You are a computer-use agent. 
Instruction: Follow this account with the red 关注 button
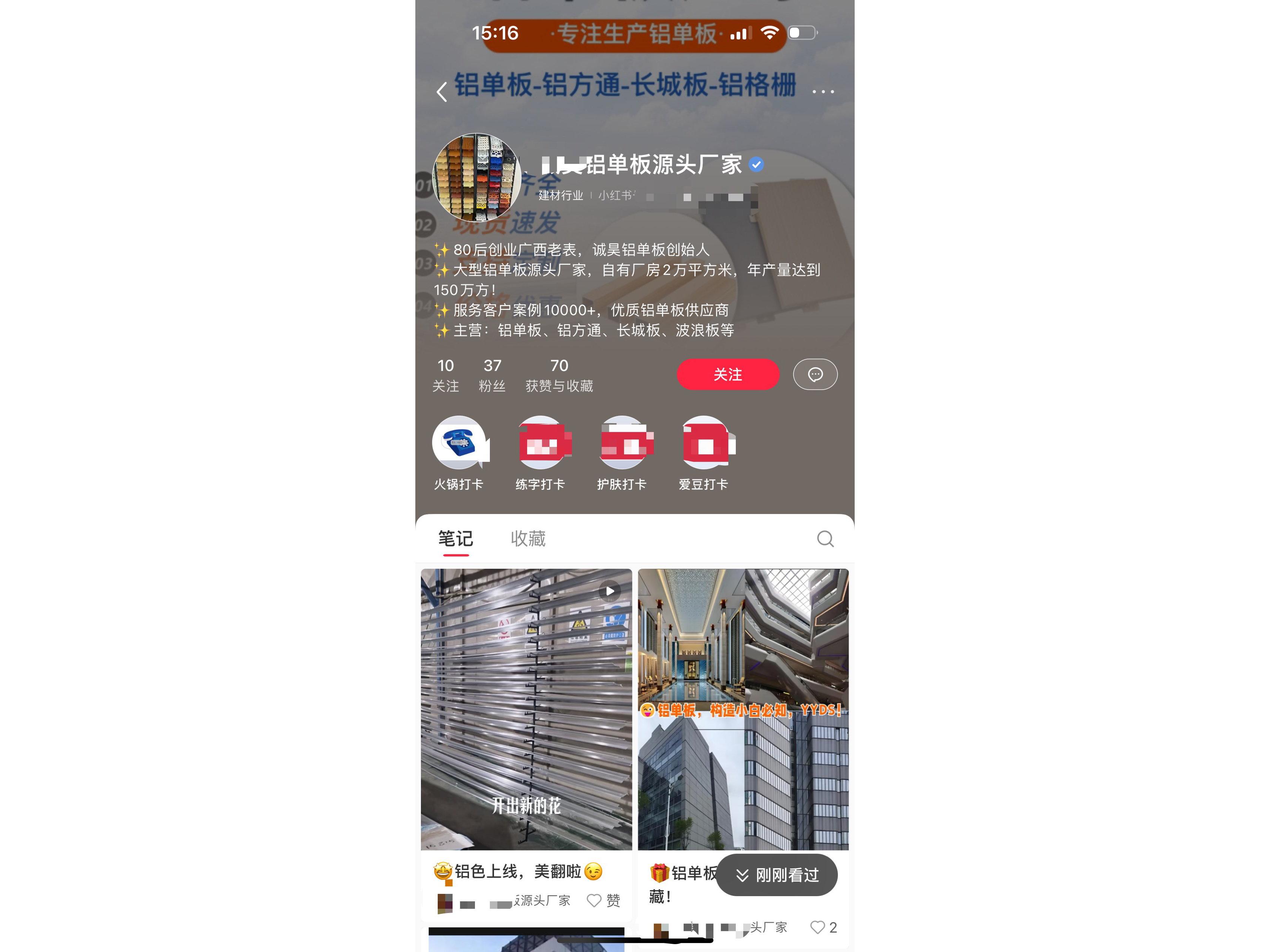click(x=728, y=374)
